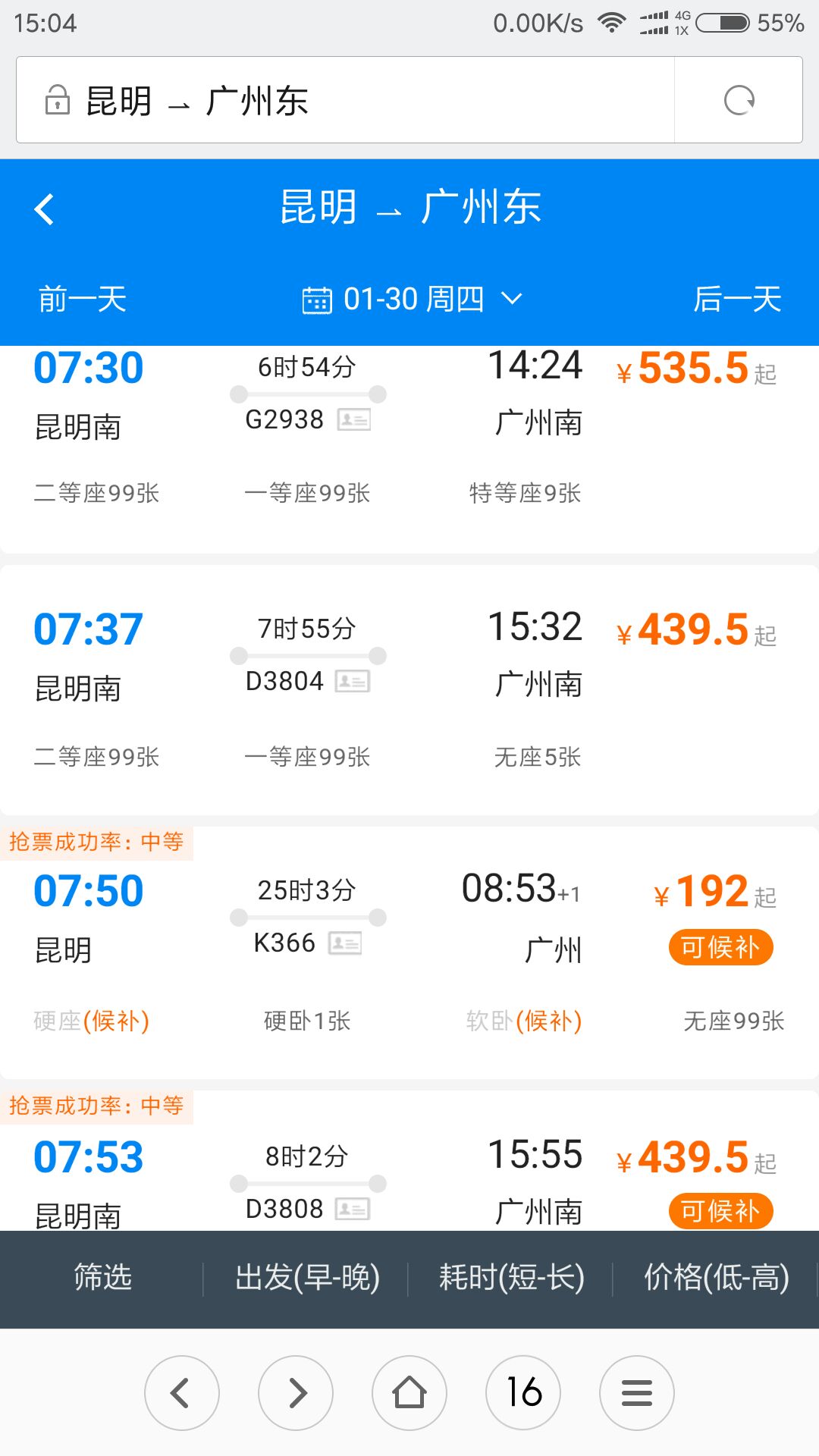Open train D3808 departing 07:53

409,1160
